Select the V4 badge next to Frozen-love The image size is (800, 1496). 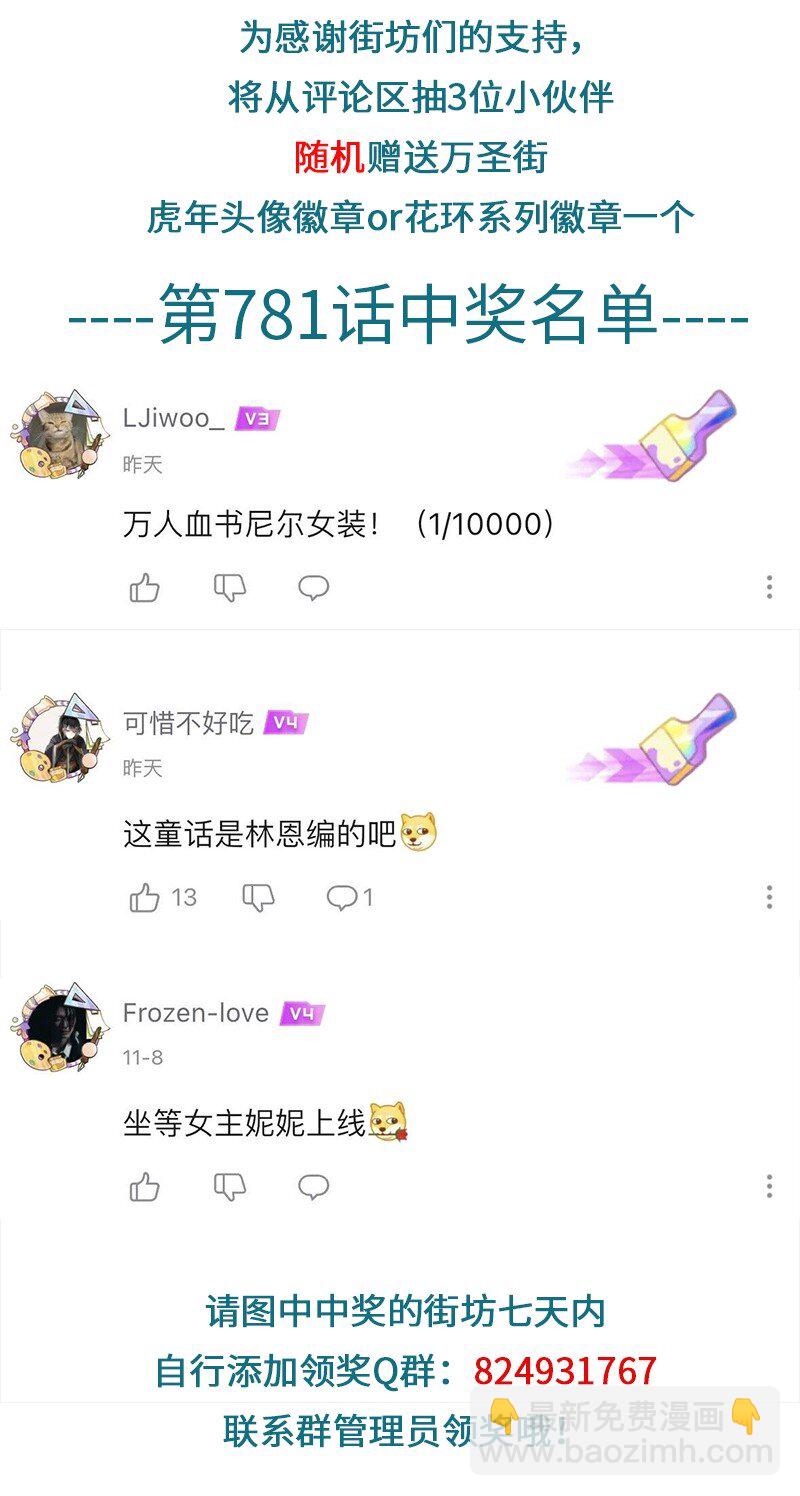[x=304, y=1013]
